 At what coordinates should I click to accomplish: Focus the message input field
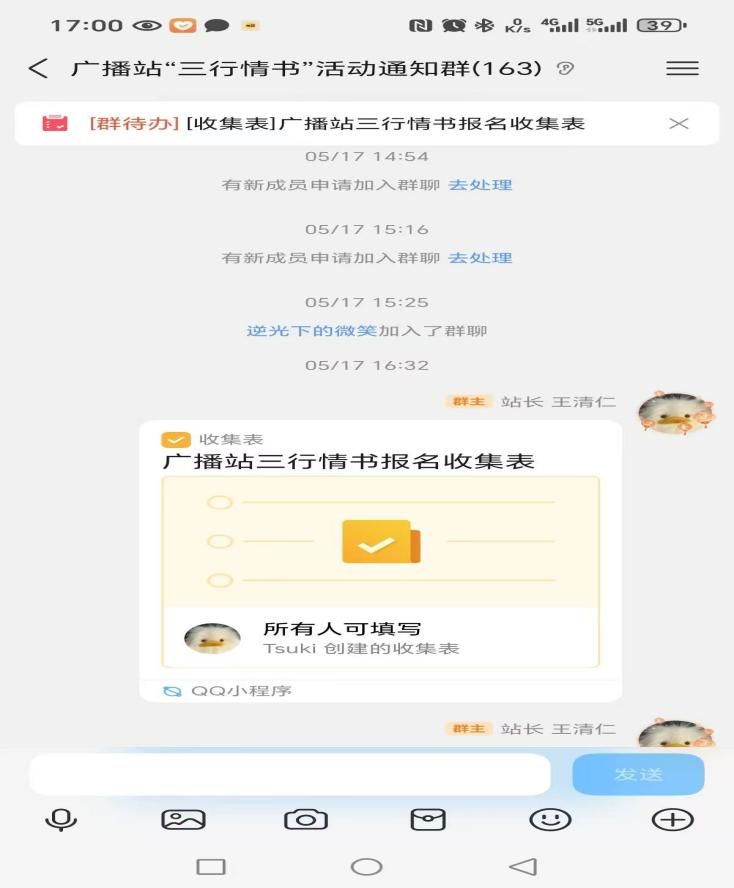pyautogui.click(x=290, y=774)
